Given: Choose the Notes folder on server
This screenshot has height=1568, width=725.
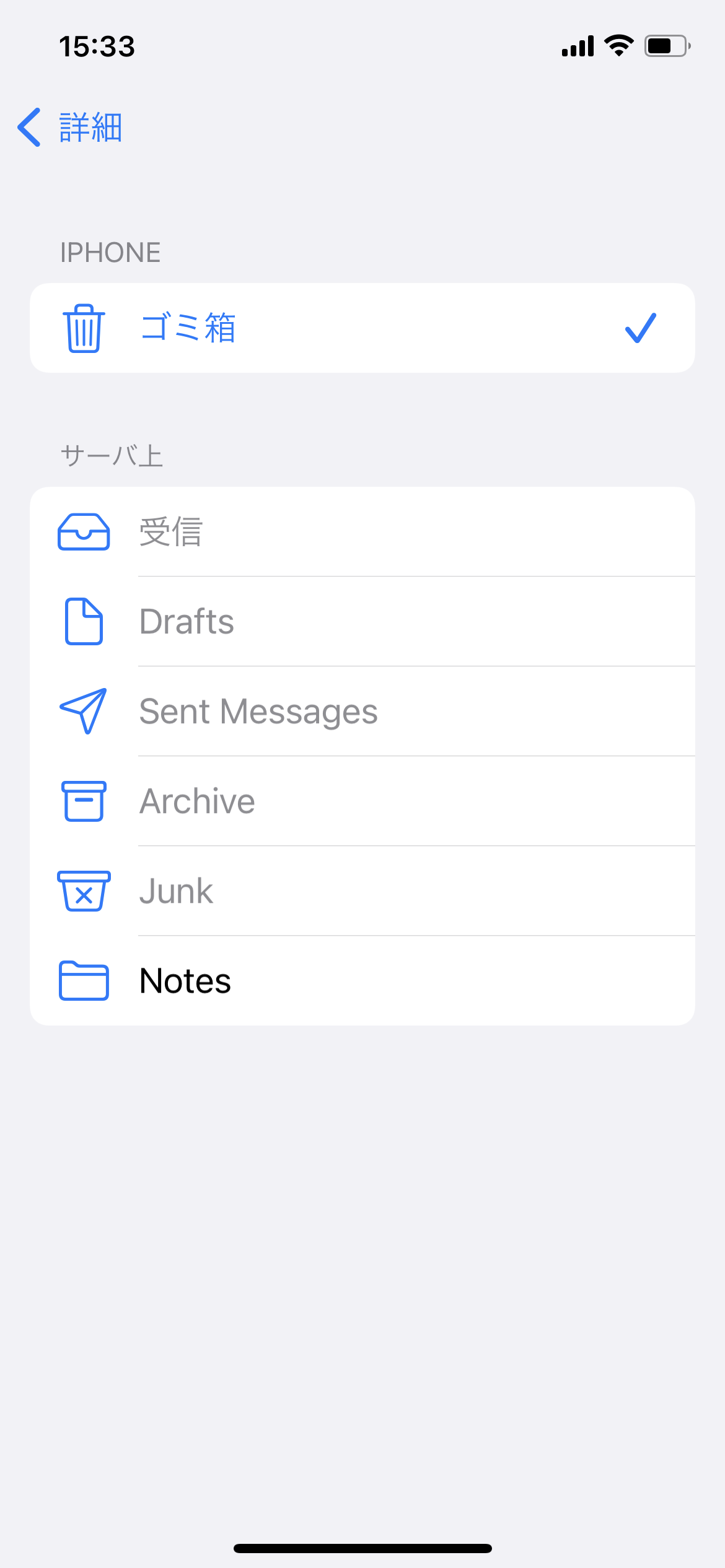Looking at the screenshot, I should [362, 981].
